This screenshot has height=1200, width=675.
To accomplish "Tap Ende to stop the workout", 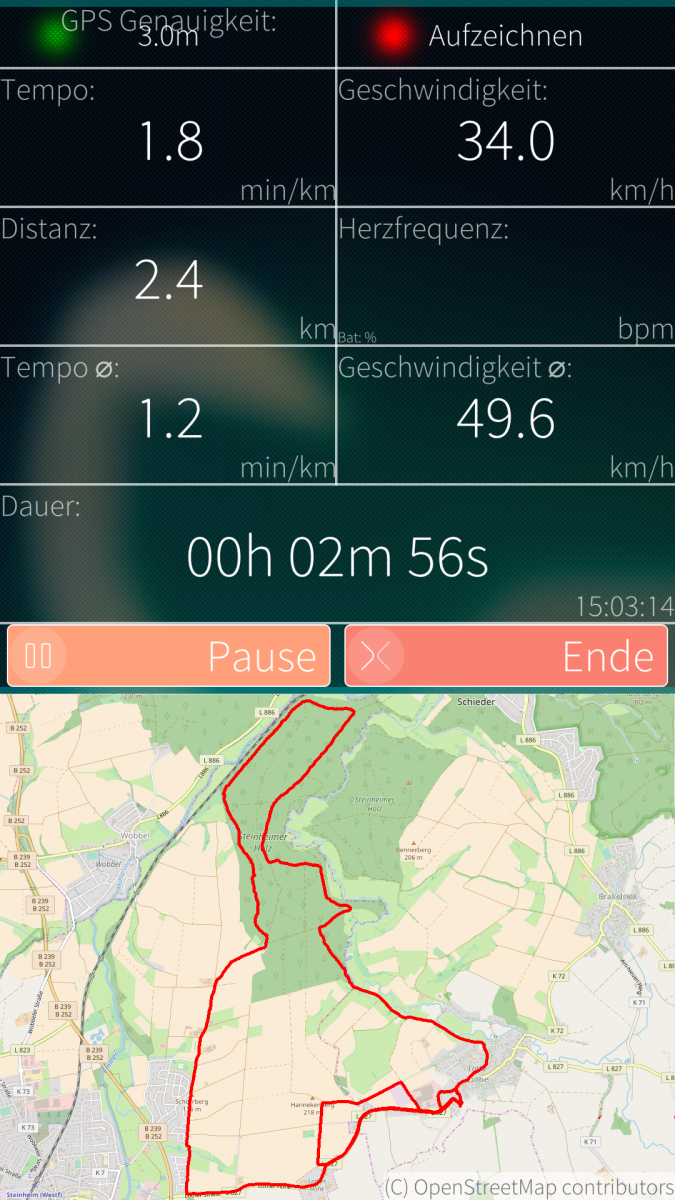I will point(506,656).
